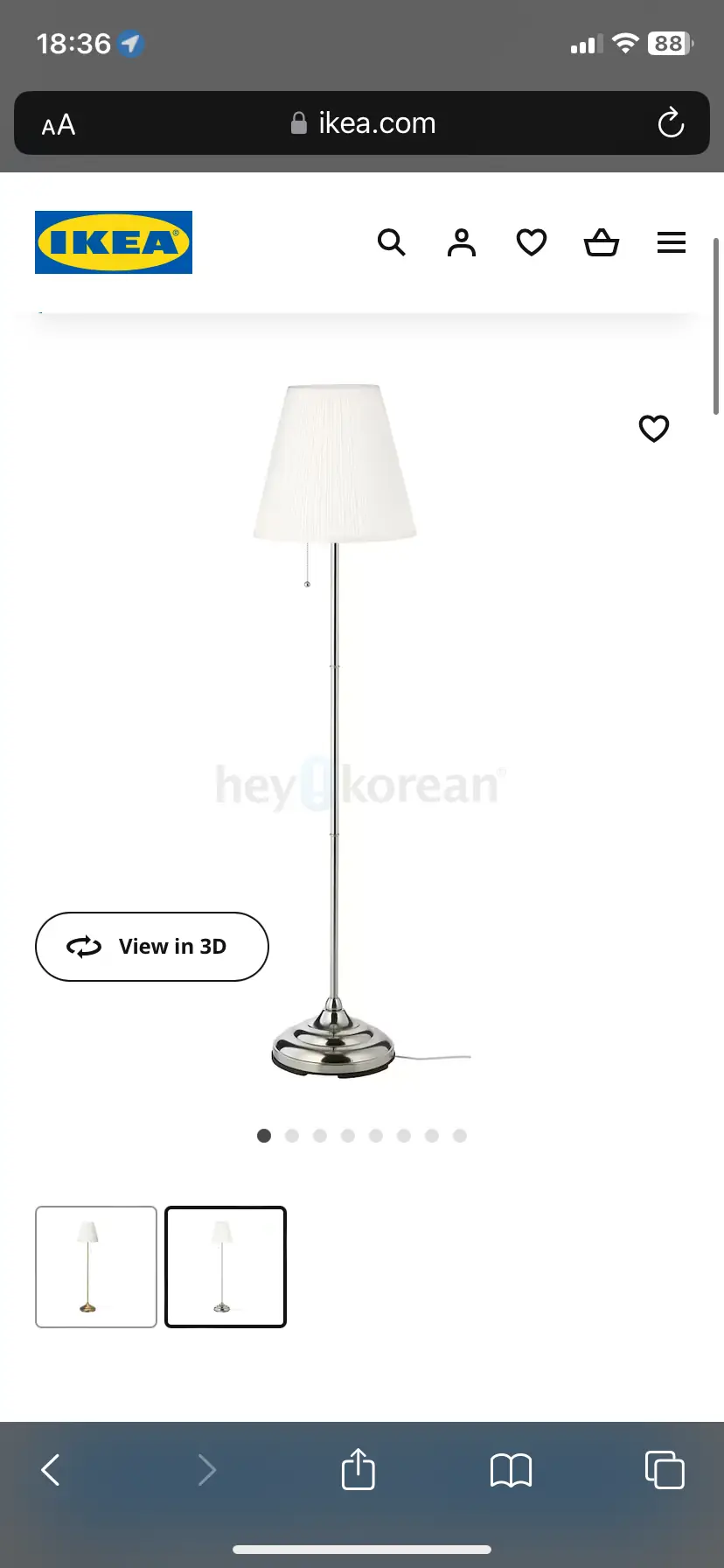
Task: Save this lamp to favourites
Action: [x=654, y=429]
